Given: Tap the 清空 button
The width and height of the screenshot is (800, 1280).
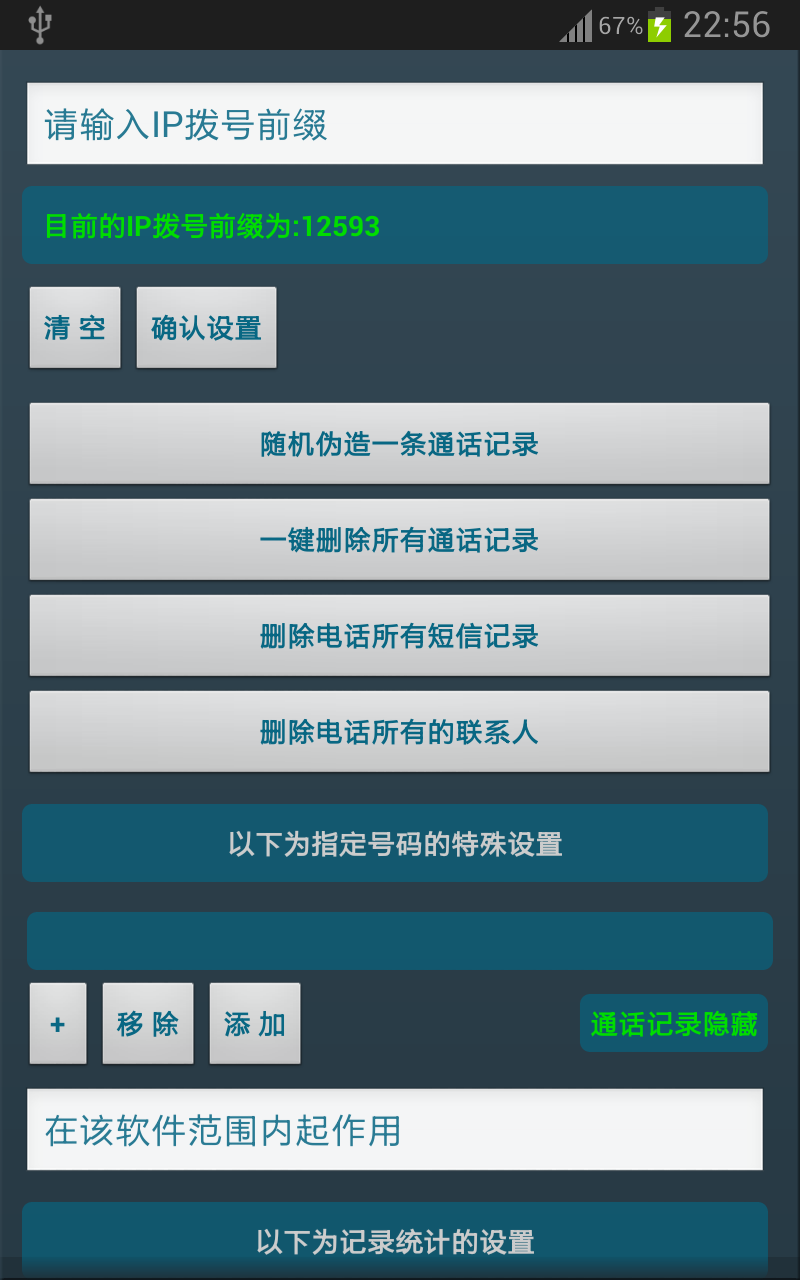Looking at the screenshot, I should [x=75, y=328].
